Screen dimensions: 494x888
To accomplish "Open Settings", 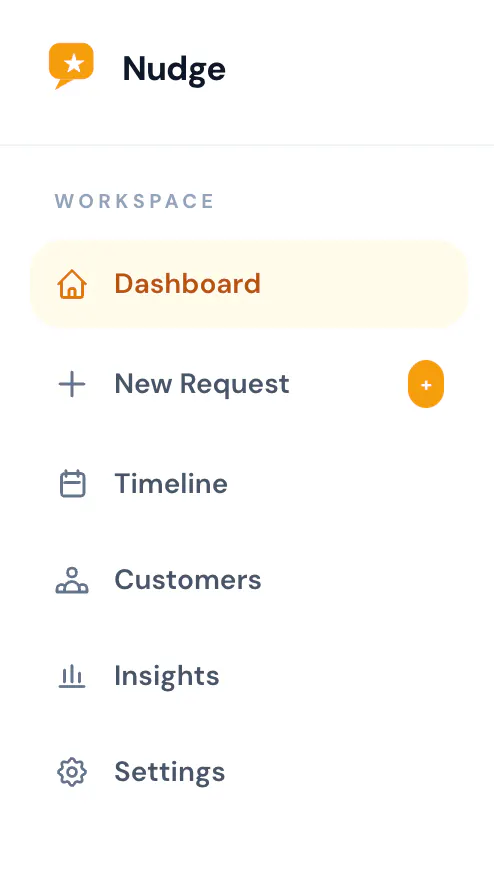I will coord(249,772).
